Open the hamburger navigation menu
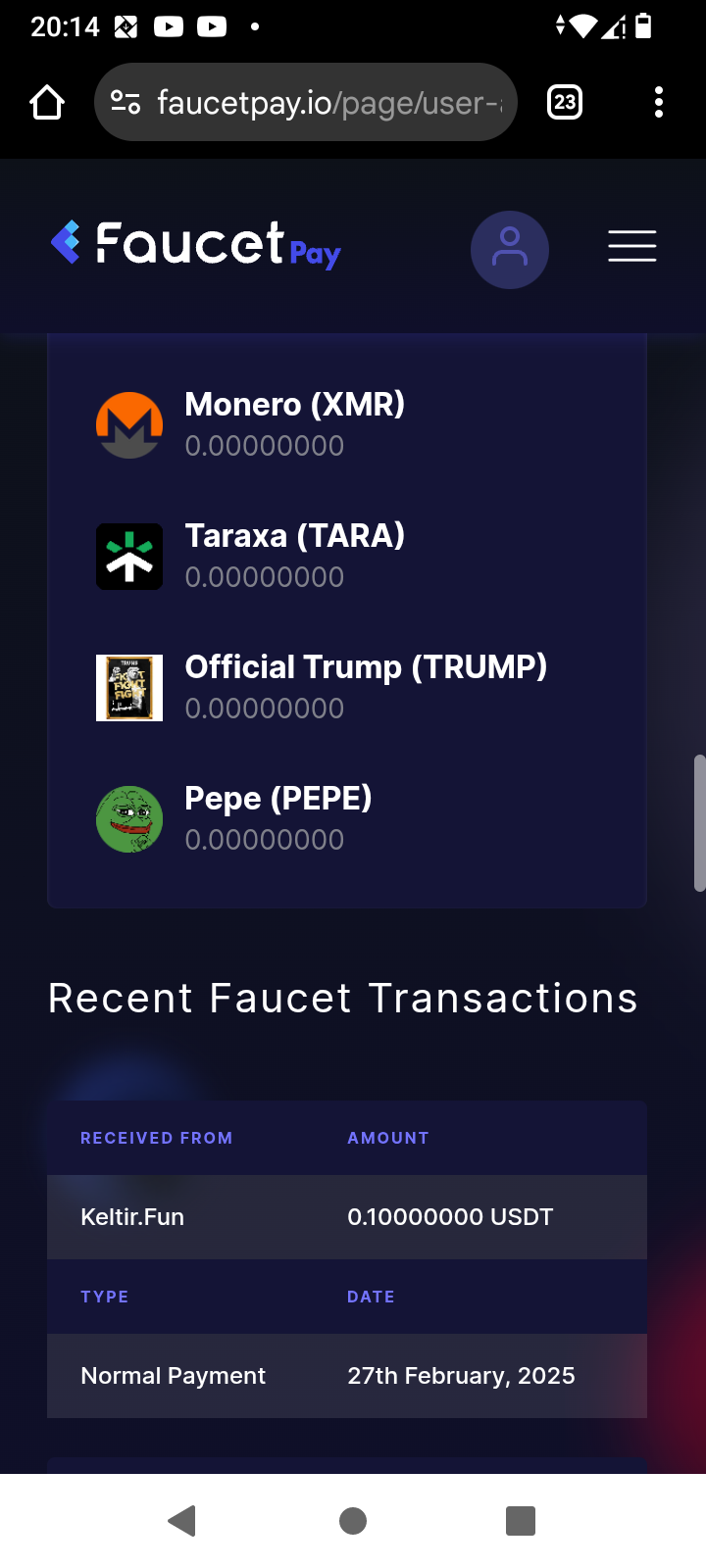Screen dimensions: 706x1568 (632, 246)
